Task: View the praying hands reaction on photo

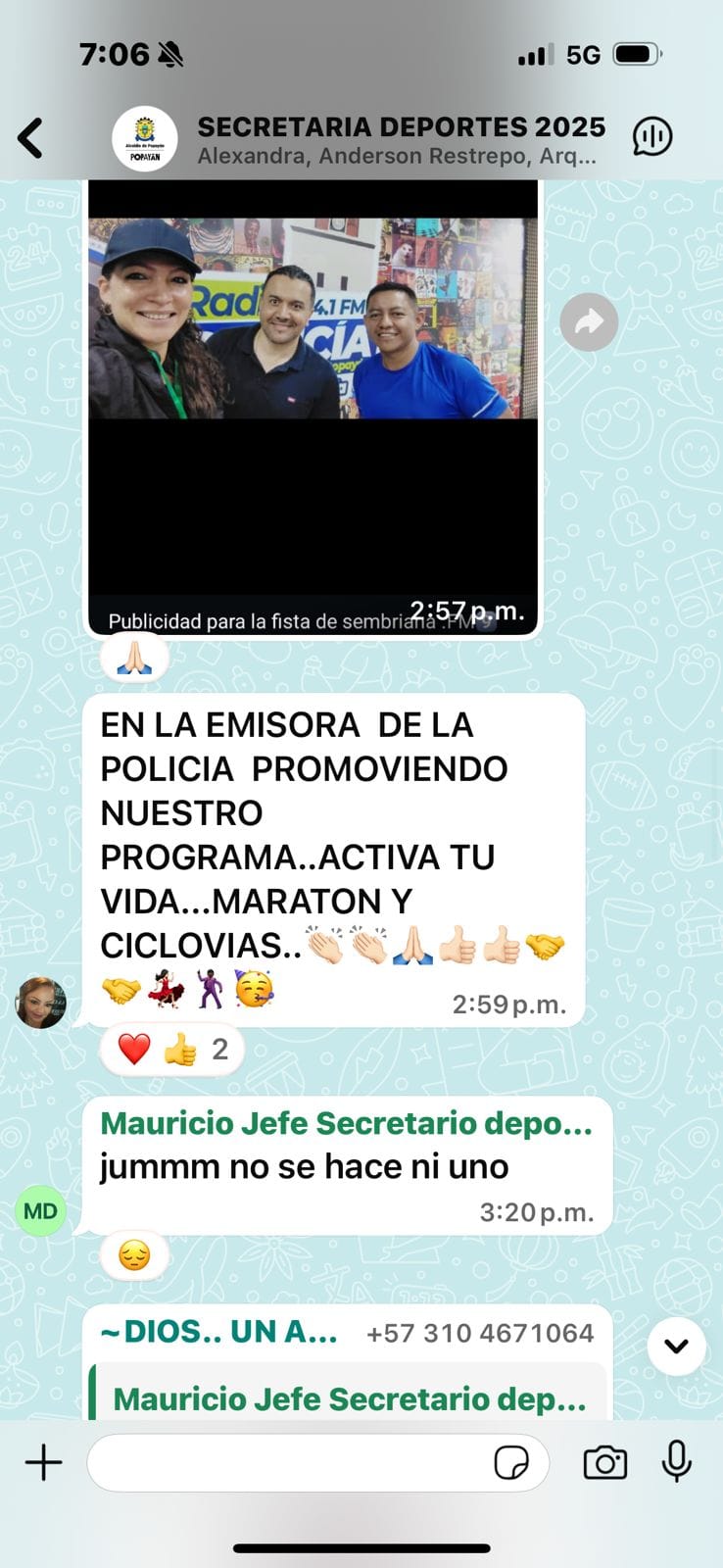Action: pos(134,658)
